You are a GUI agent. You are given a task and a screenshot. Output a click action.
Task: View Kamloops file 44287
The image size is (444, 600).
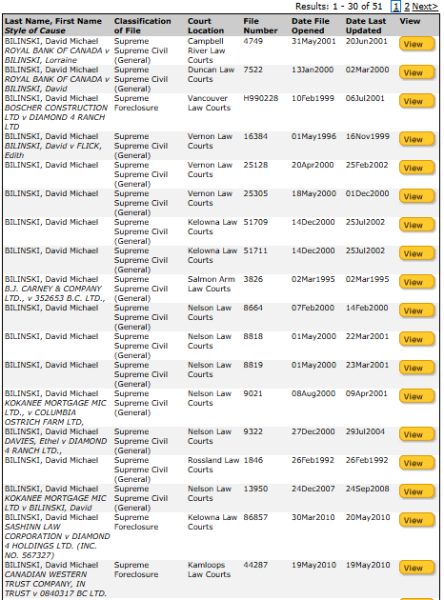(416, 568)
